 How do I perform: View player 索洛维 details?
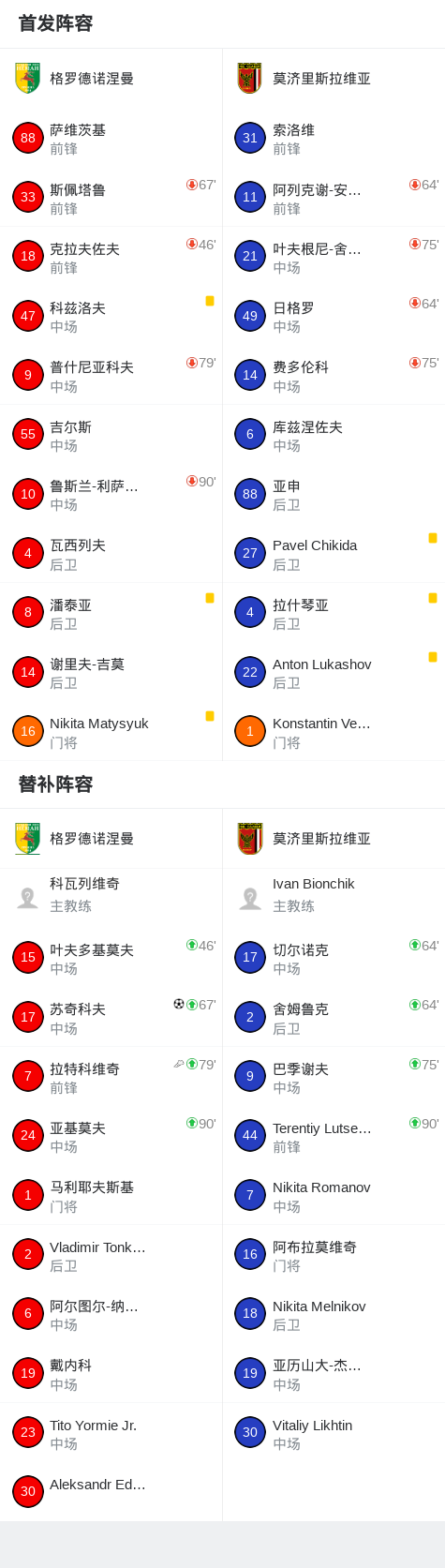pyautogui.click(x=334, y=138)
